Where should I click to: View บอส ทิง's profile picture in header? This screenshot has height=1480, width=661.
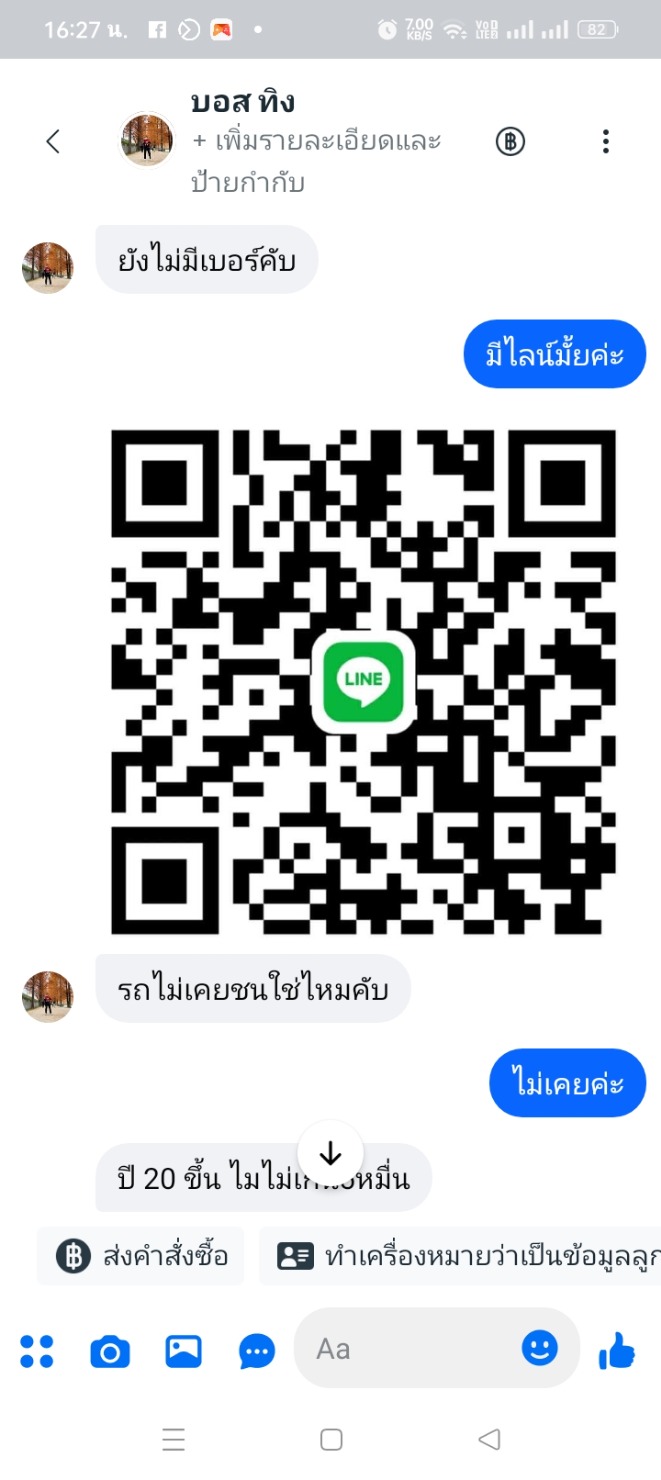point(147,139)
